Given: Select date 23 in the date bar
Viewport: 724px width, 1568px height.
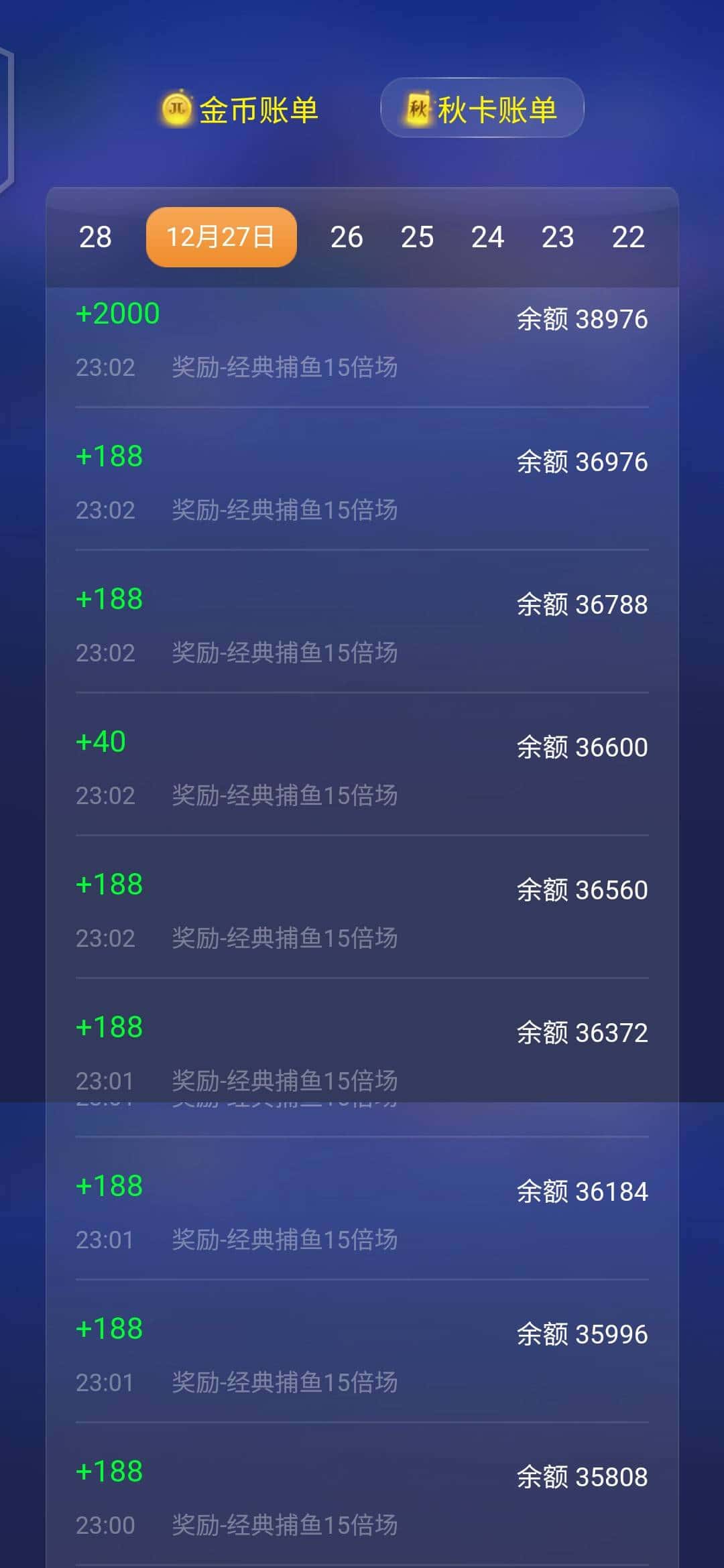Looking at the screenshot, I should point(558,237).
